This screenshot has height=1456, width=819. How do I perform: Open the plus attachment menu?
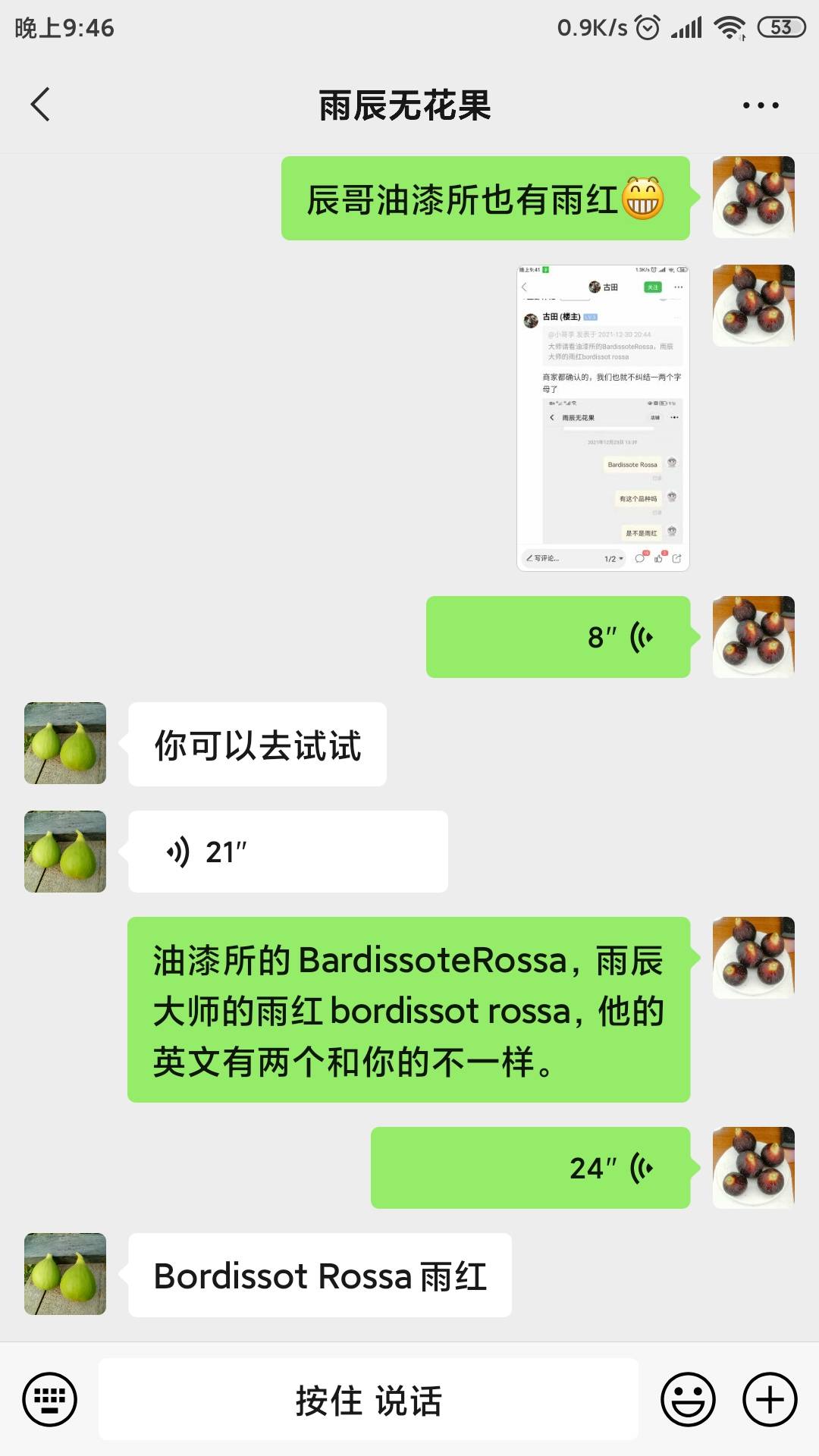770,1399
